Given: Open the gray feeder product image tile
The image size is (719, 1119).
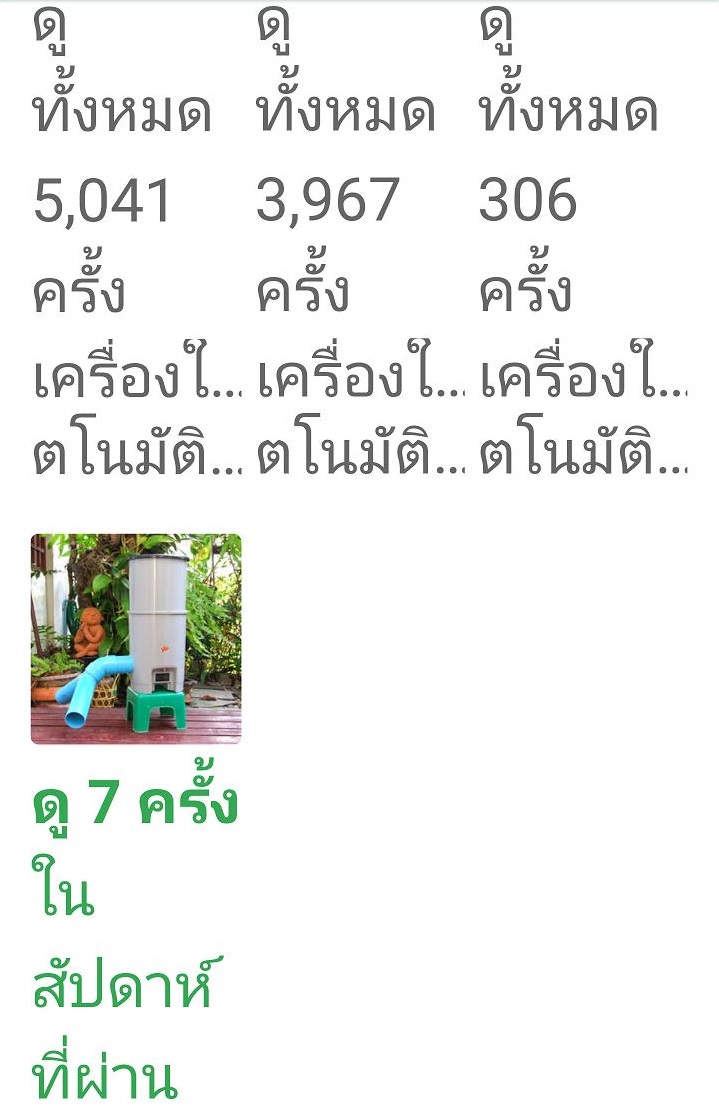Looking at the screenshot, I should [136, 639].
